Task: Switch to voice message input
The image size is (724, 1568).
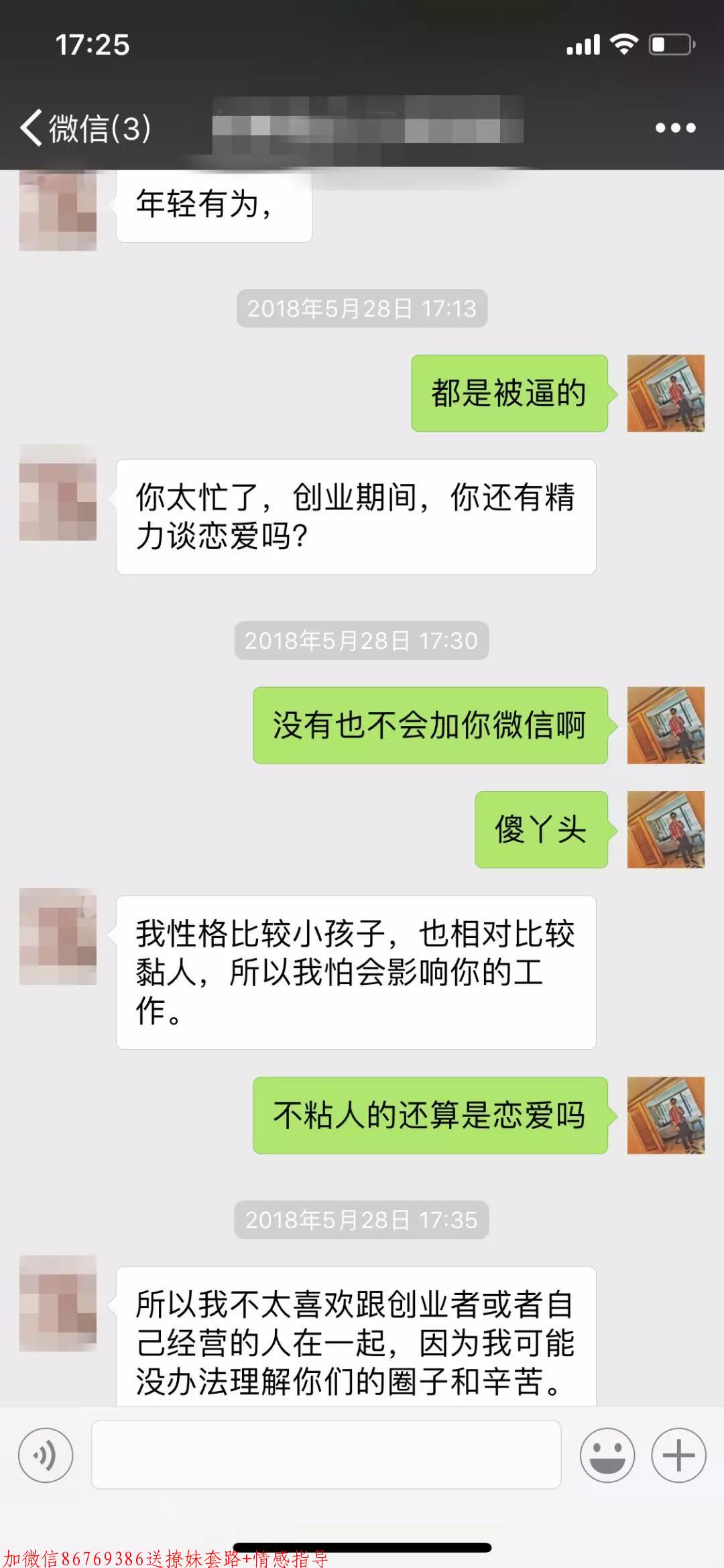Action: click(x=46, y=1455)
